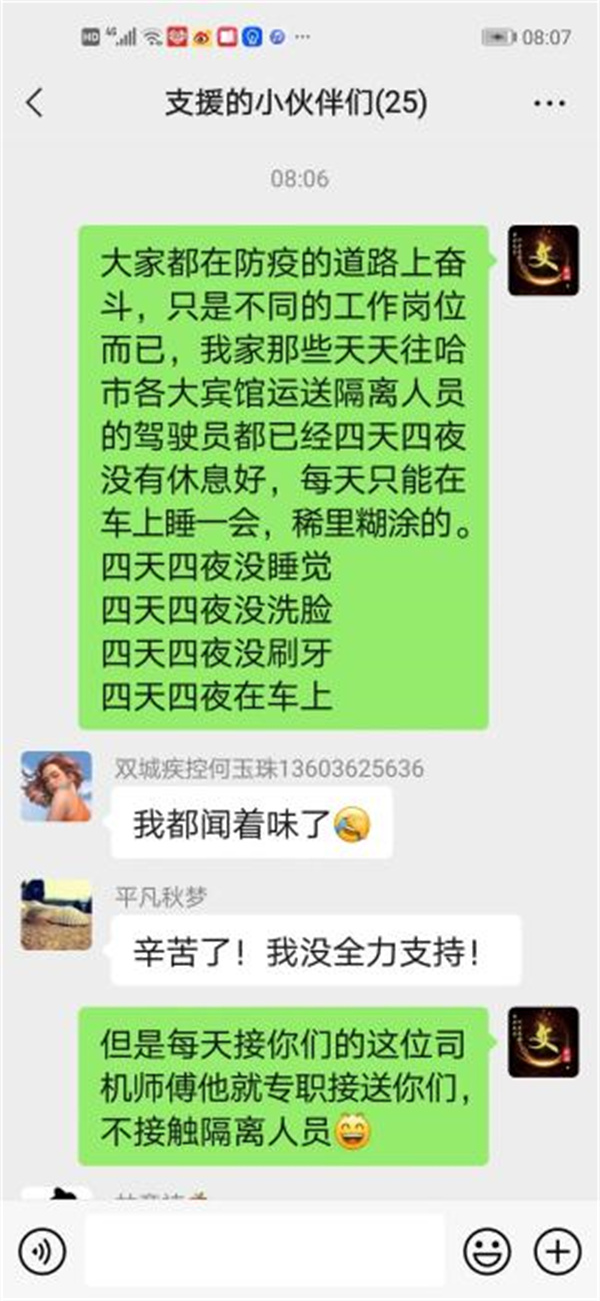600x1301 pixels.
Task: Open the emoji picker
Action: 487,1250
